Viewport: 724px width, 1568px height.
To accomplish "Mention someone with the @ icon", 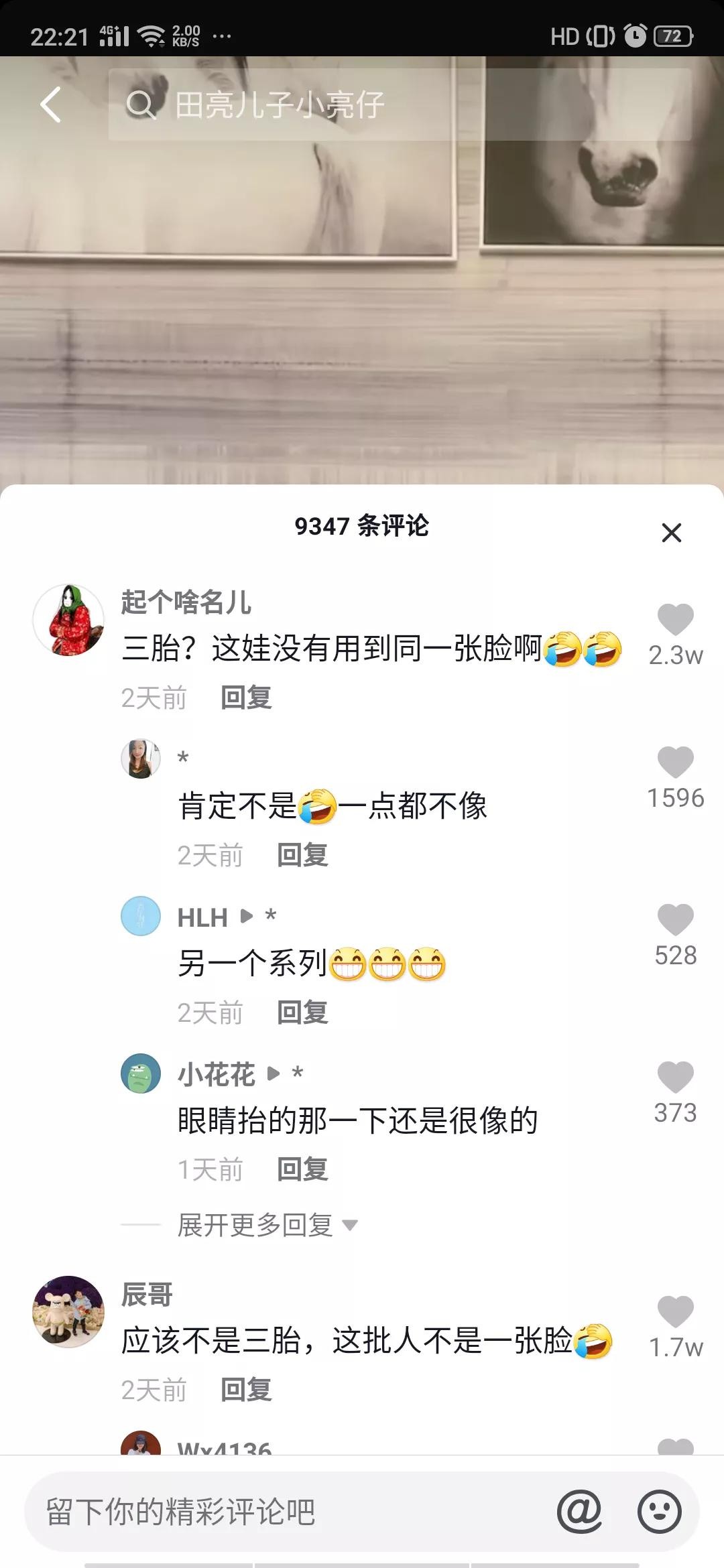I will [579, 1512].
